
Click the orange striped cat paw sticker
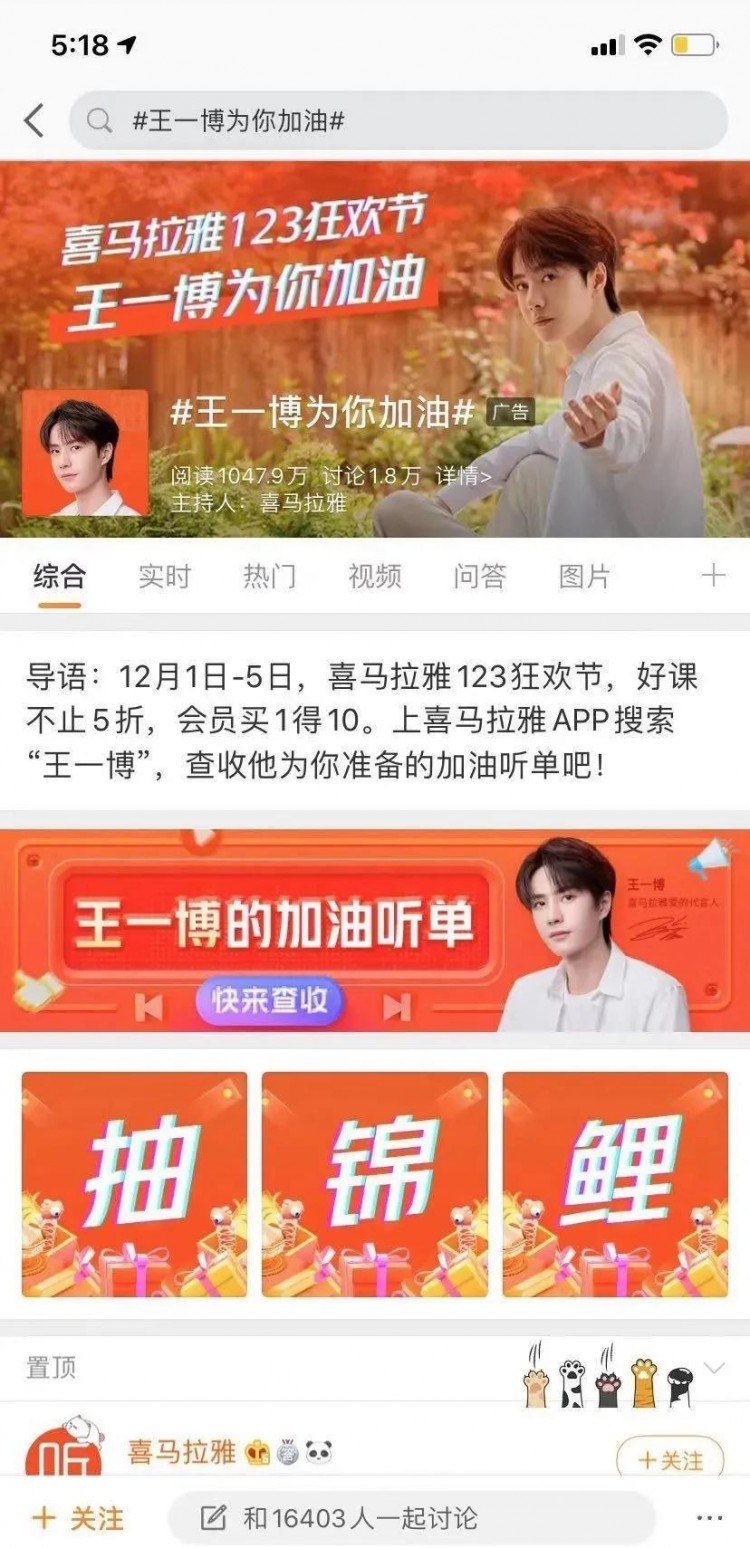(x=643, y=1385)
